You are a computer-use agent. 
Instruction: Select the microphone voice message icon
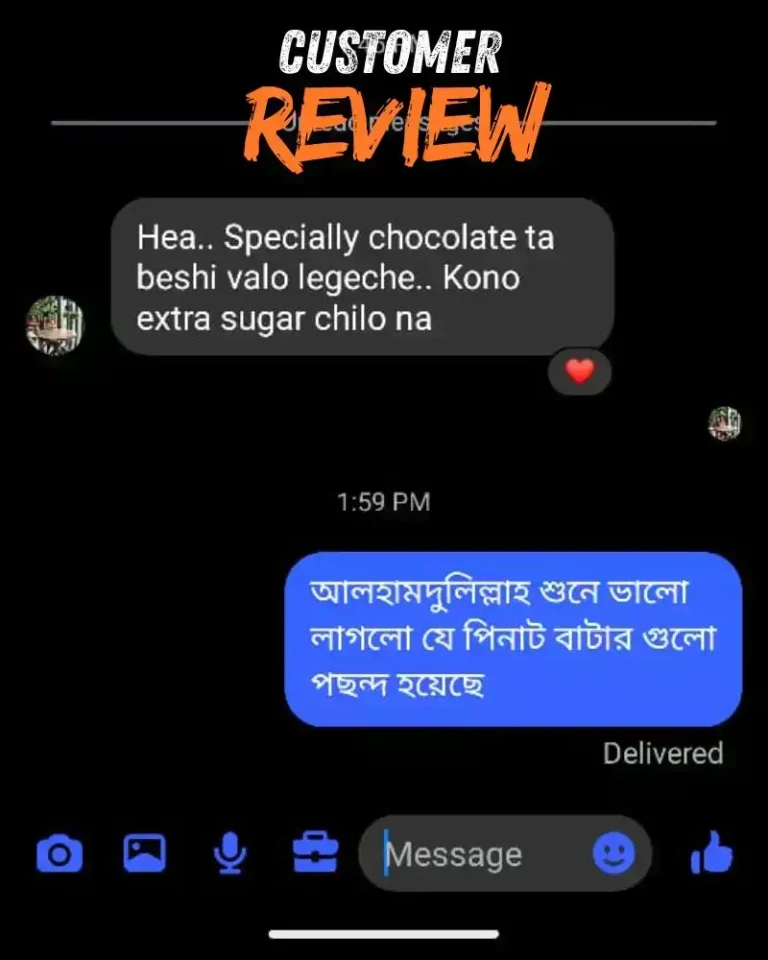point(228,853)
